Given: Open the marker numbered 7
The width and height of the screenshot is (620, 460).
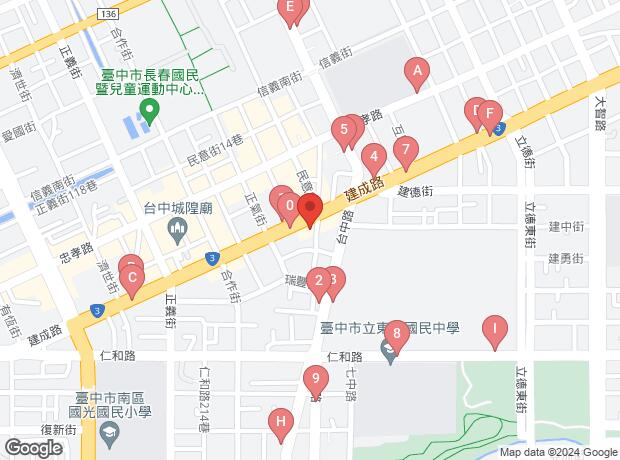Looking at the screenshot, I should pos(405,151).
